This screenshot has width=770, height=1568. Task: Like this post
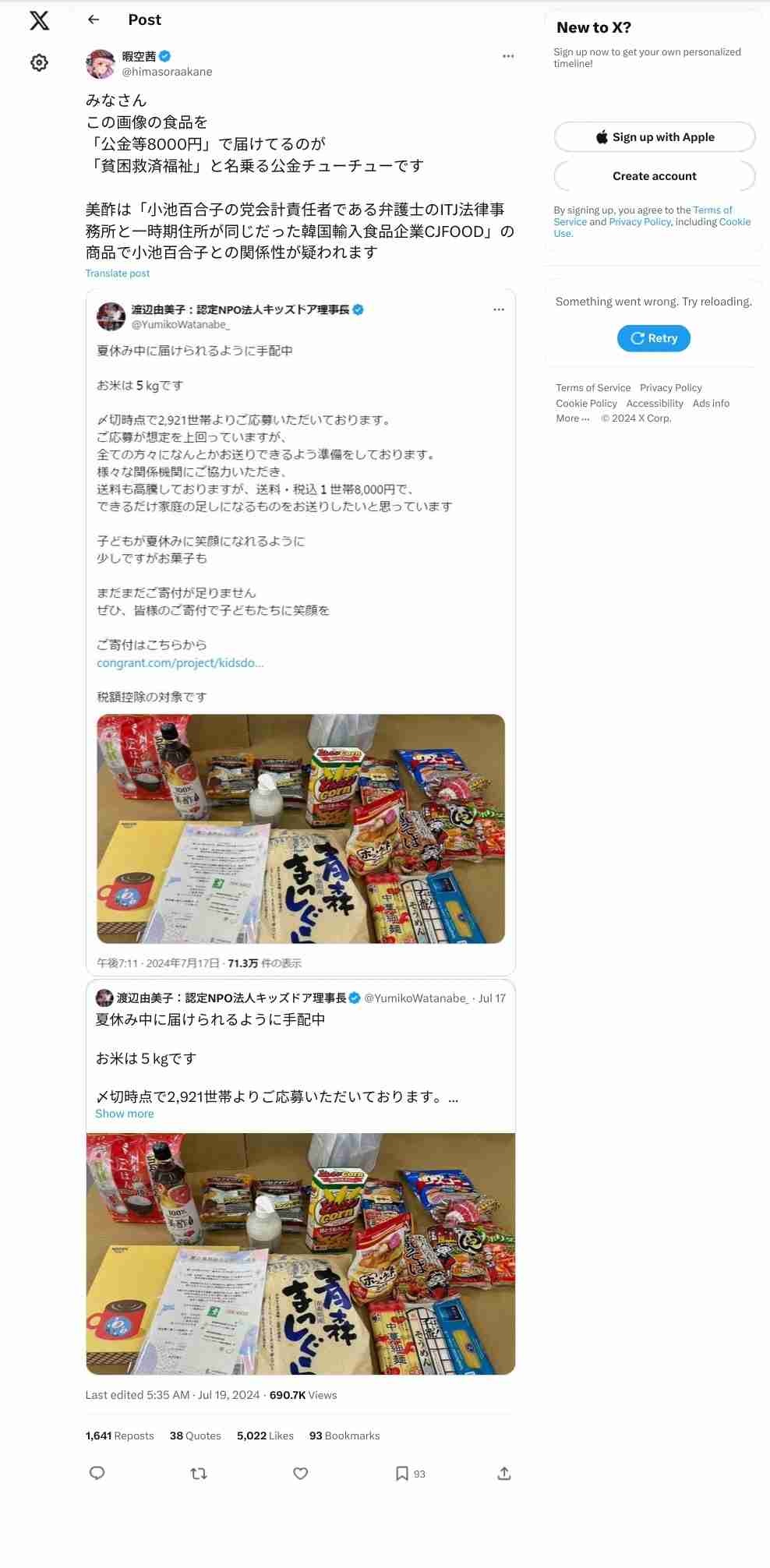[300, 1473]
